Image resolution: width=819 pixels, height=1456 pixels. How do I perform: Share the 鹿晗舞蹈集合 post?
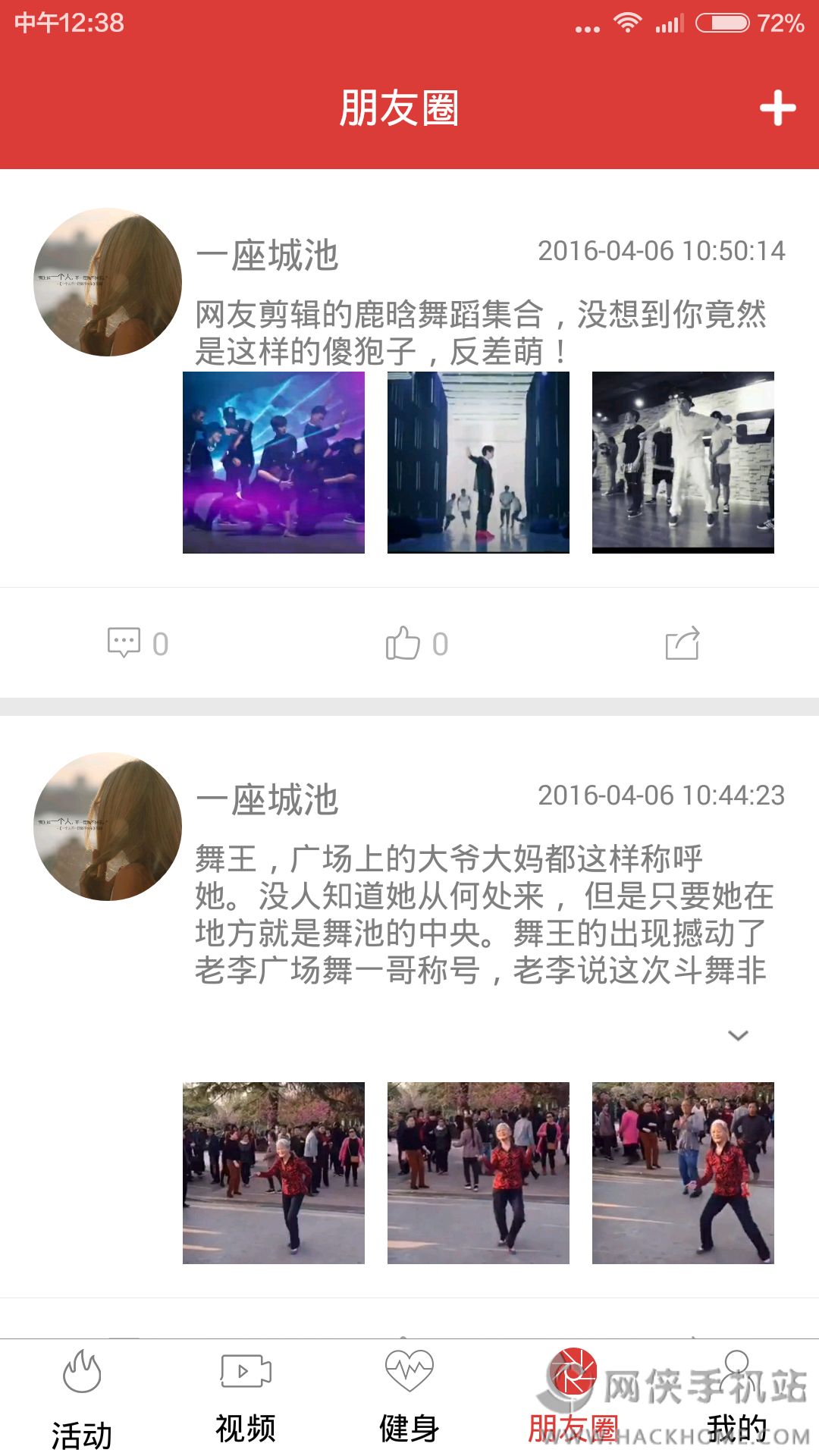(x=682, y=643)
